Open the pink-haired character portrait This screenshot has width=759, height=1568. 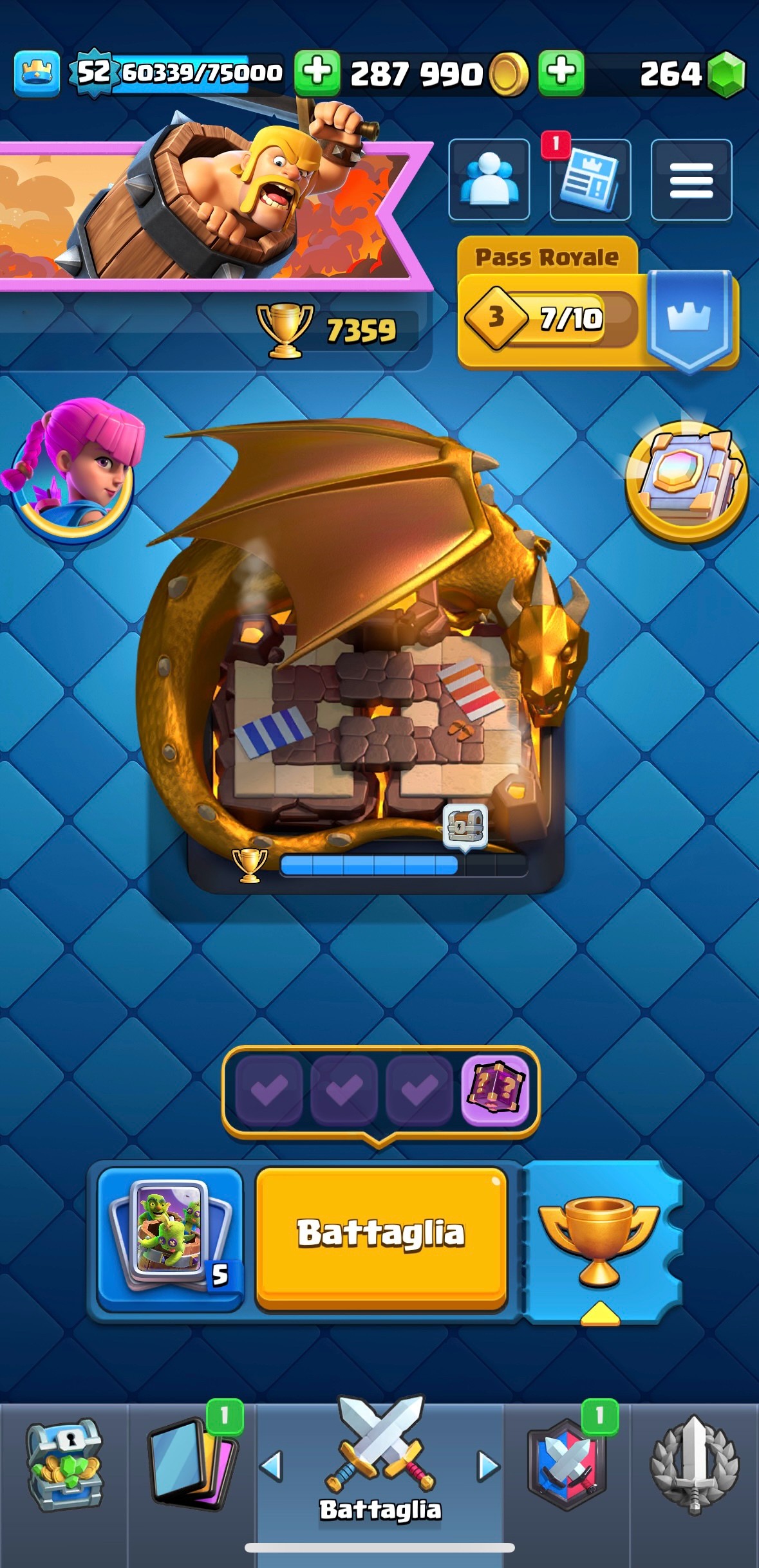[72, 470]
